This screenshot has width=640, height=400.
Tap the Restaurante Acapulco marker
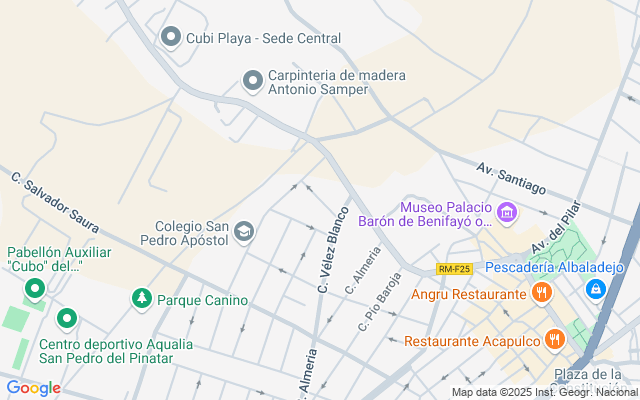click(x=555, y=341)
